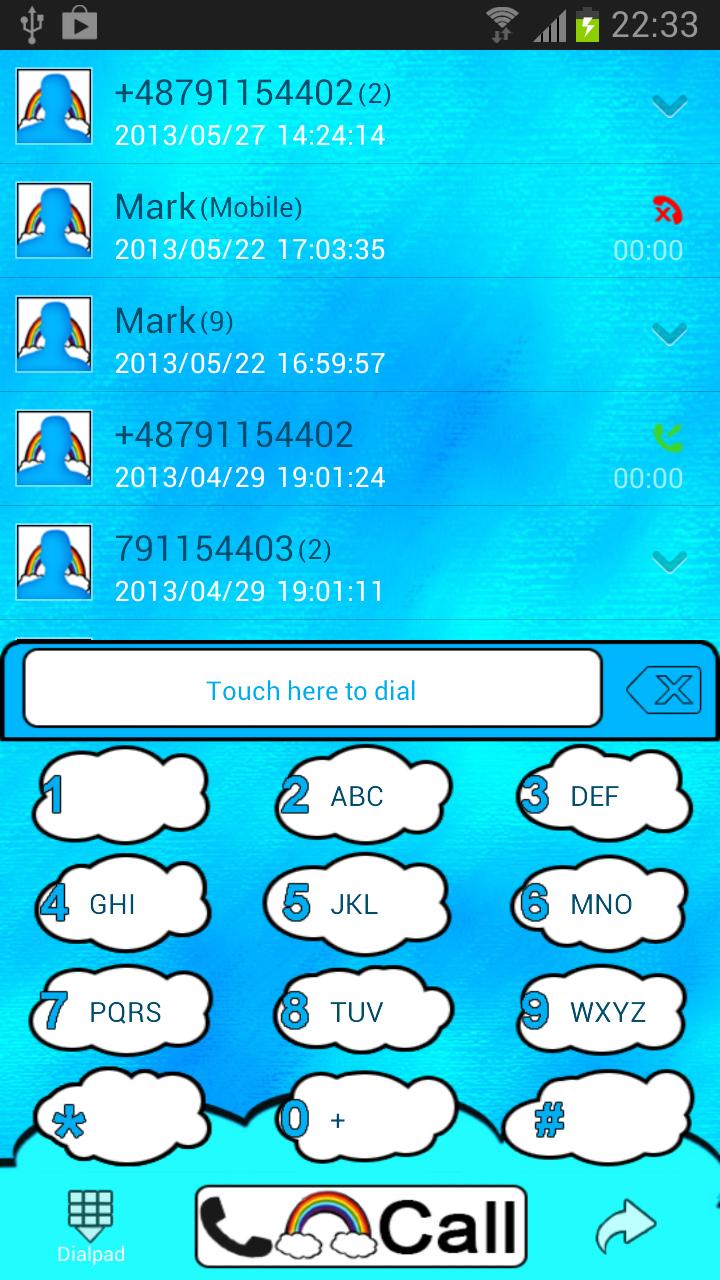The width and height of the screenshot is (720, 1280).
Task: Expand details for the +48791154402 call entry
Action: pos(668,105)
